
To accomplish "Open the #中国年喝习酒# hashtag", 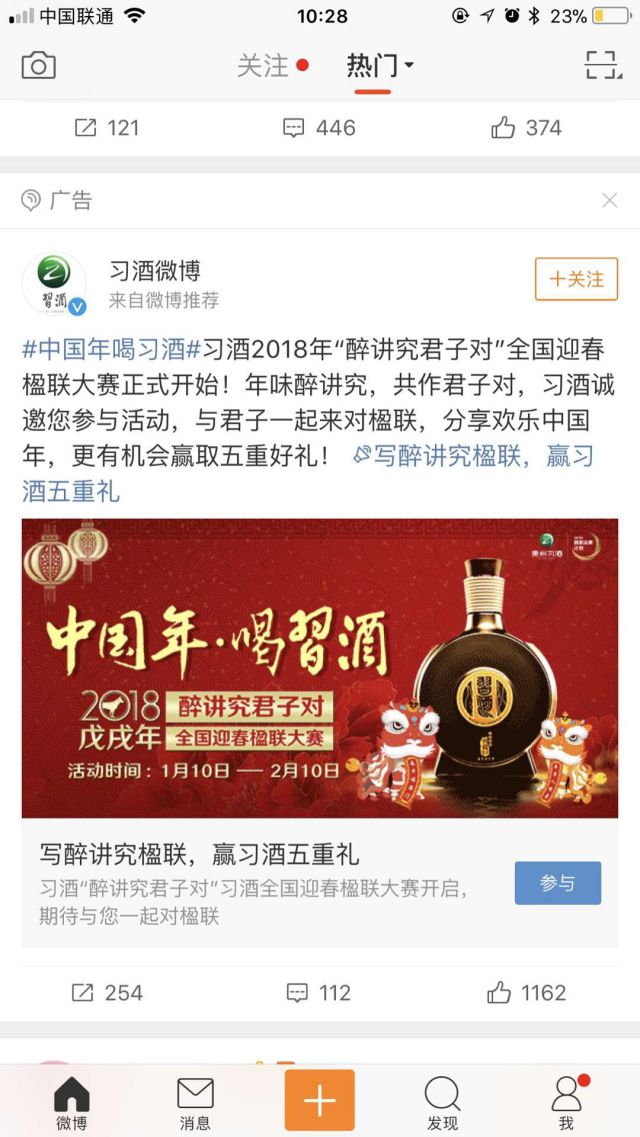I will coord(104,349).
